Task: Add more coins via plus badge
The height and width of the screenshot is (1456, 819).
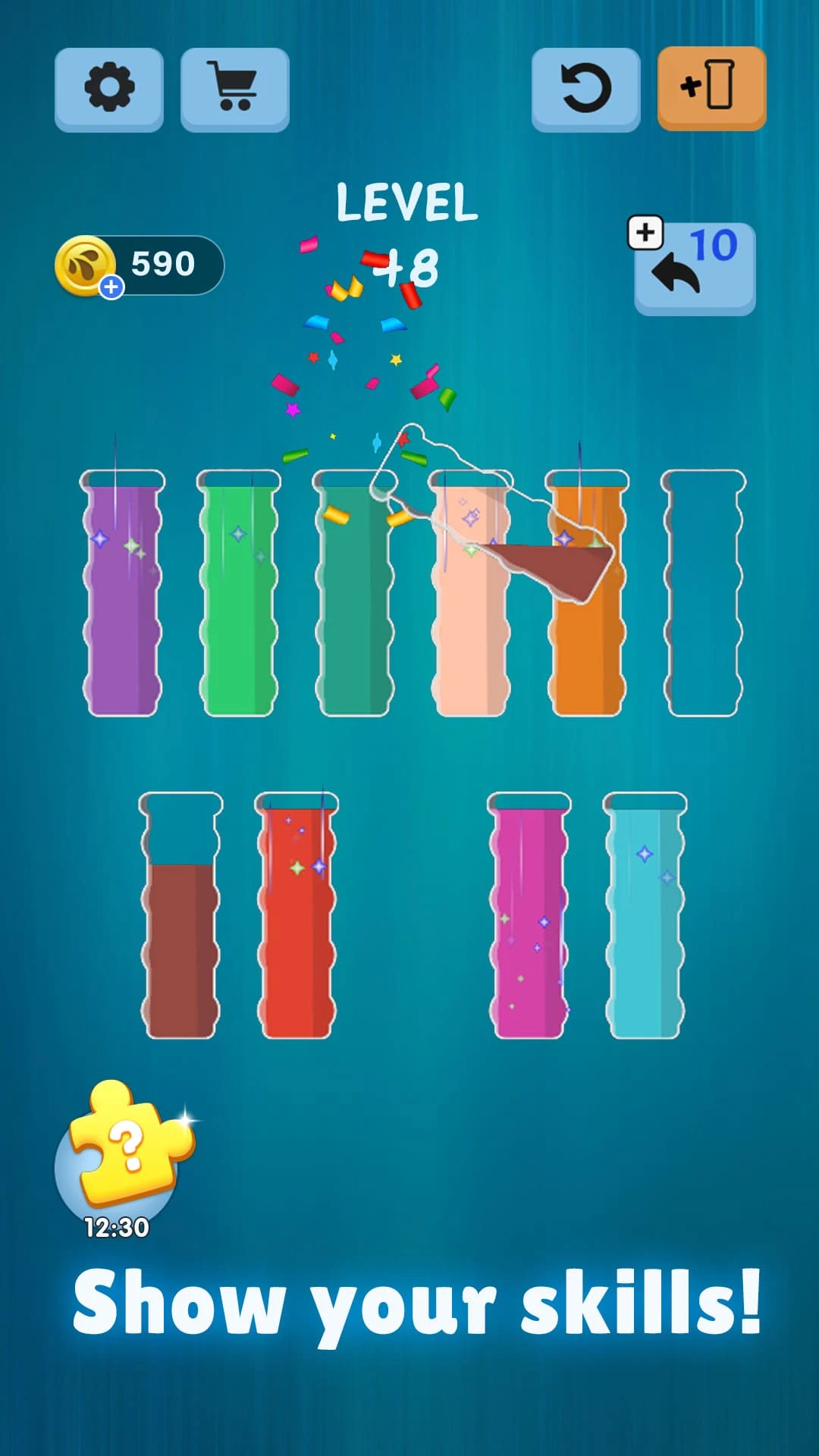Action: [x=111, y=287]
